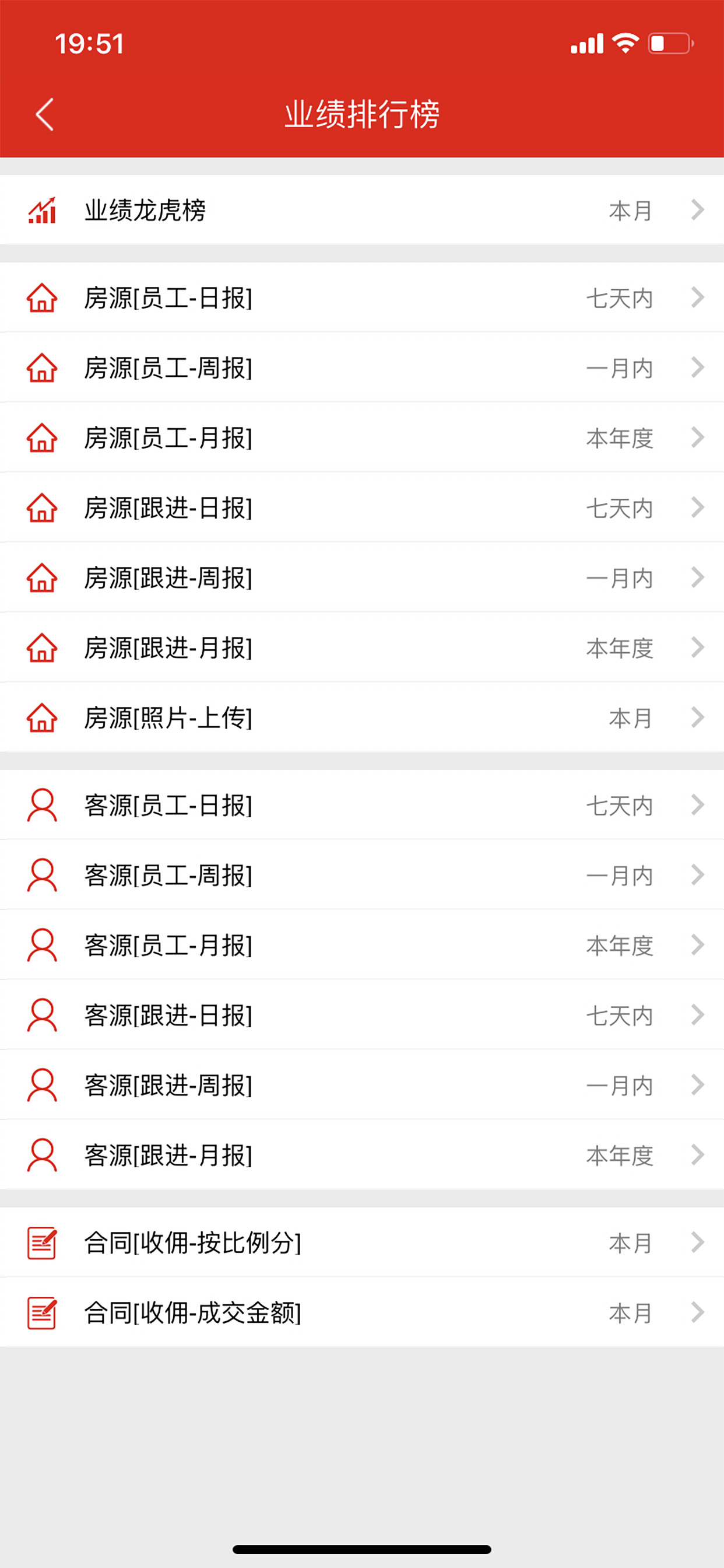Screen dimensions: 724x1568
Task: View 合同[收佣-成交金额] ranking
Action: pos(362,1313)
